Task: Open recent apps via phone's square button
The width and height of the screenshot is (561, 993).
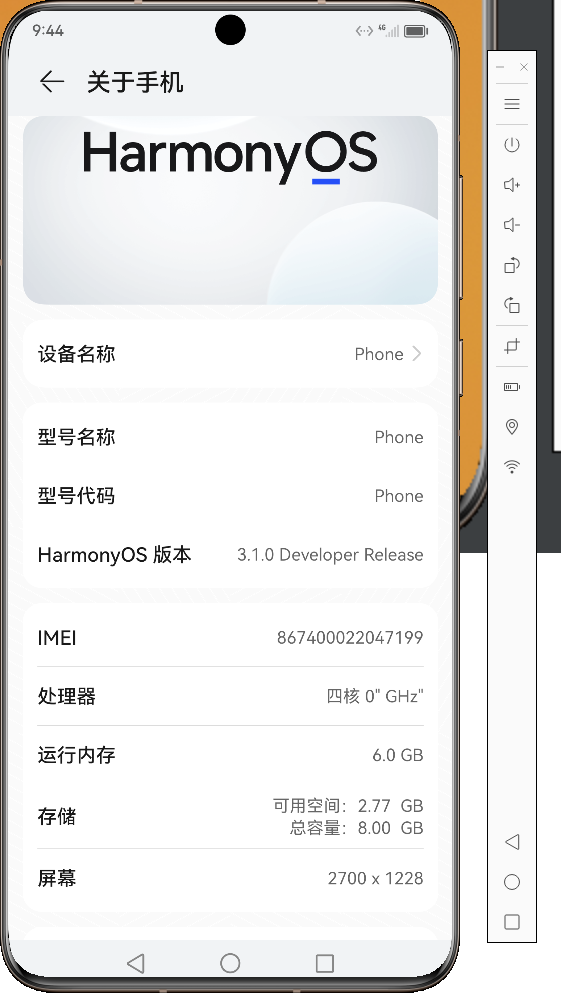Action: click(325, 963)
